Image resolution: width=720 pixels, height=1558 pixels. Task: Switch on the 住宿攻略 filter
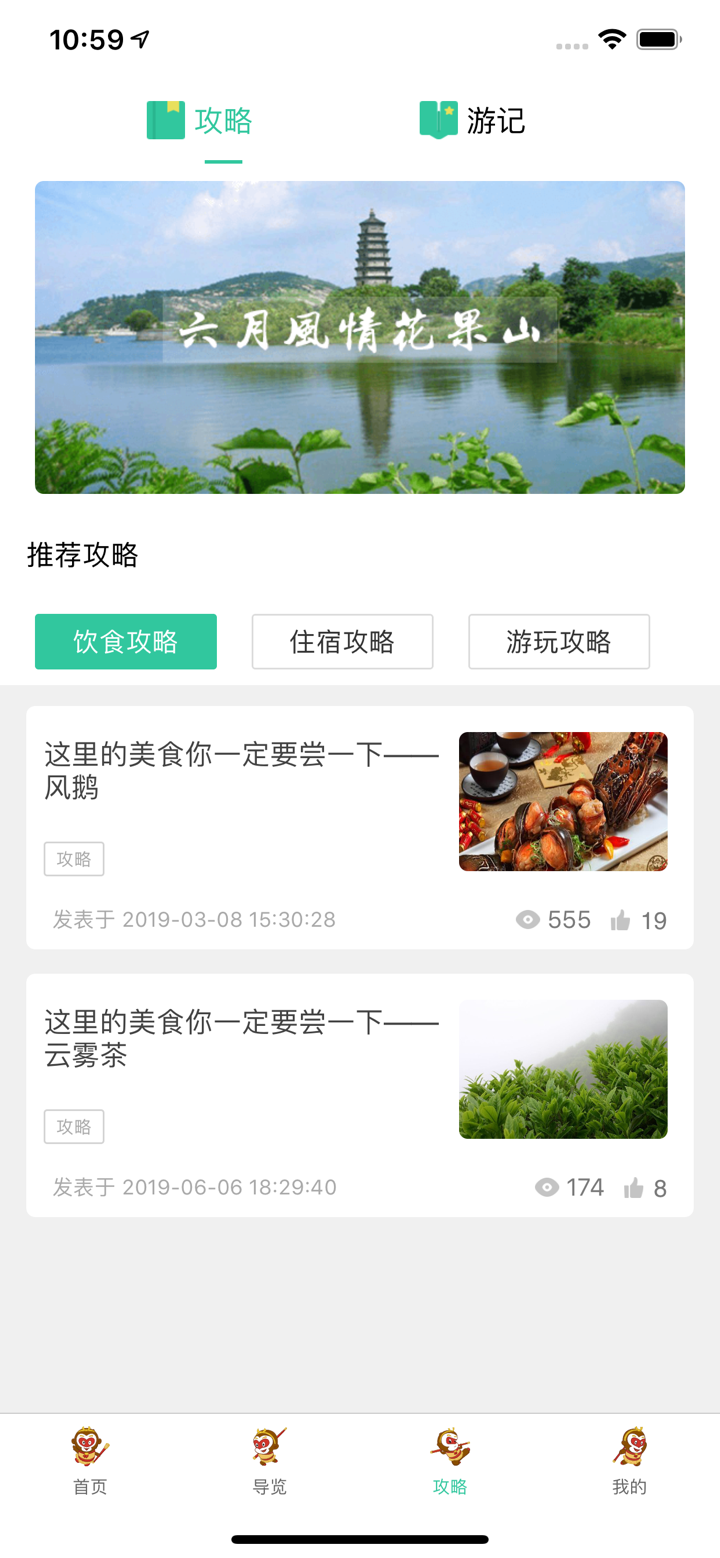(342, 641)
